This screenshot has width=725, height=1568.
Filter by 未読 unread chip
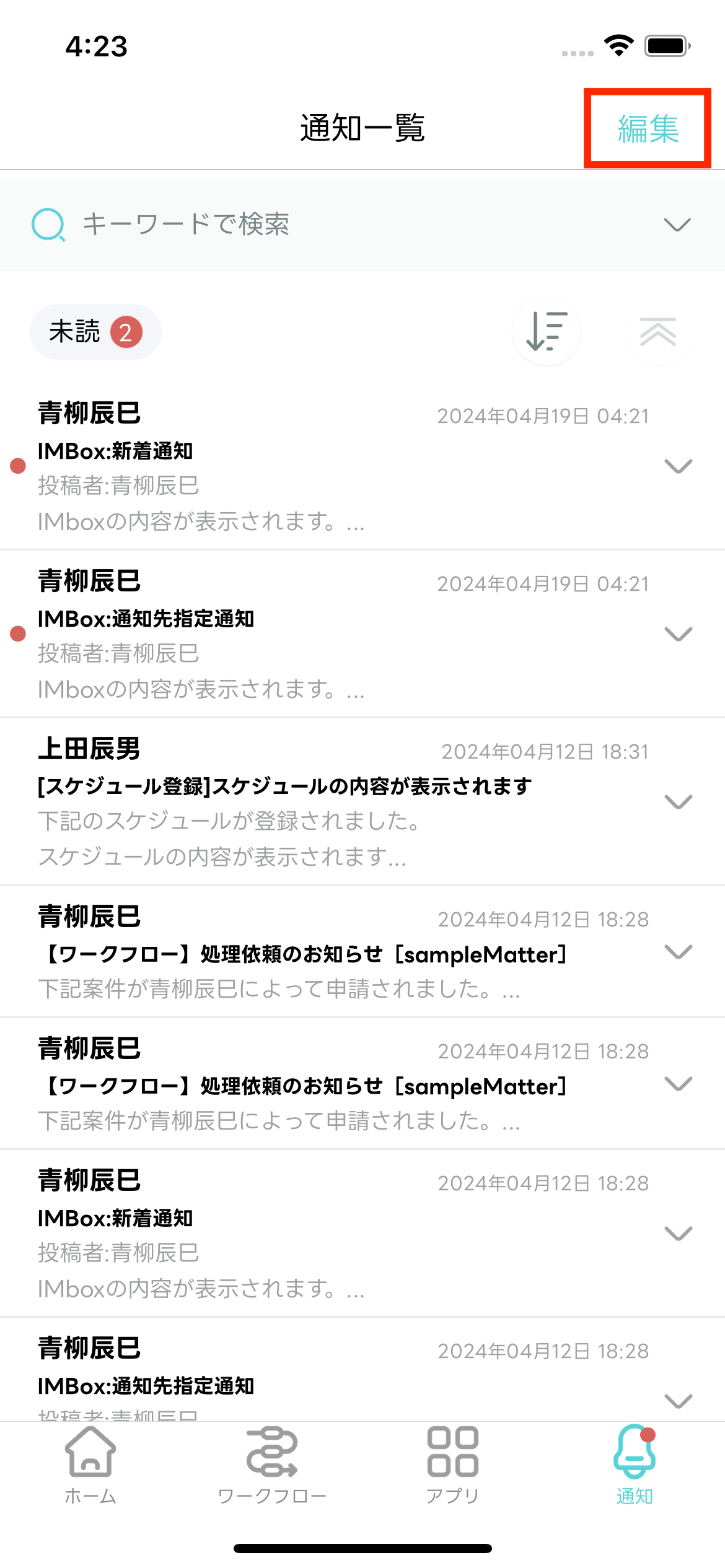[95, 332]
